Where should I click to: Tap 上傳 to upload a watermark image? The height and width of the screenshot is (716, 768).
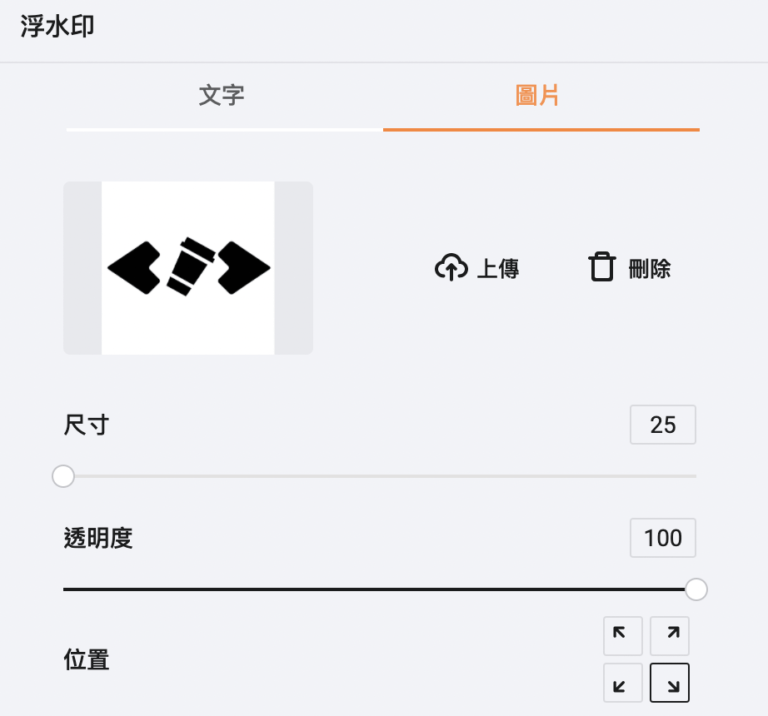click(x=477, y=268)
